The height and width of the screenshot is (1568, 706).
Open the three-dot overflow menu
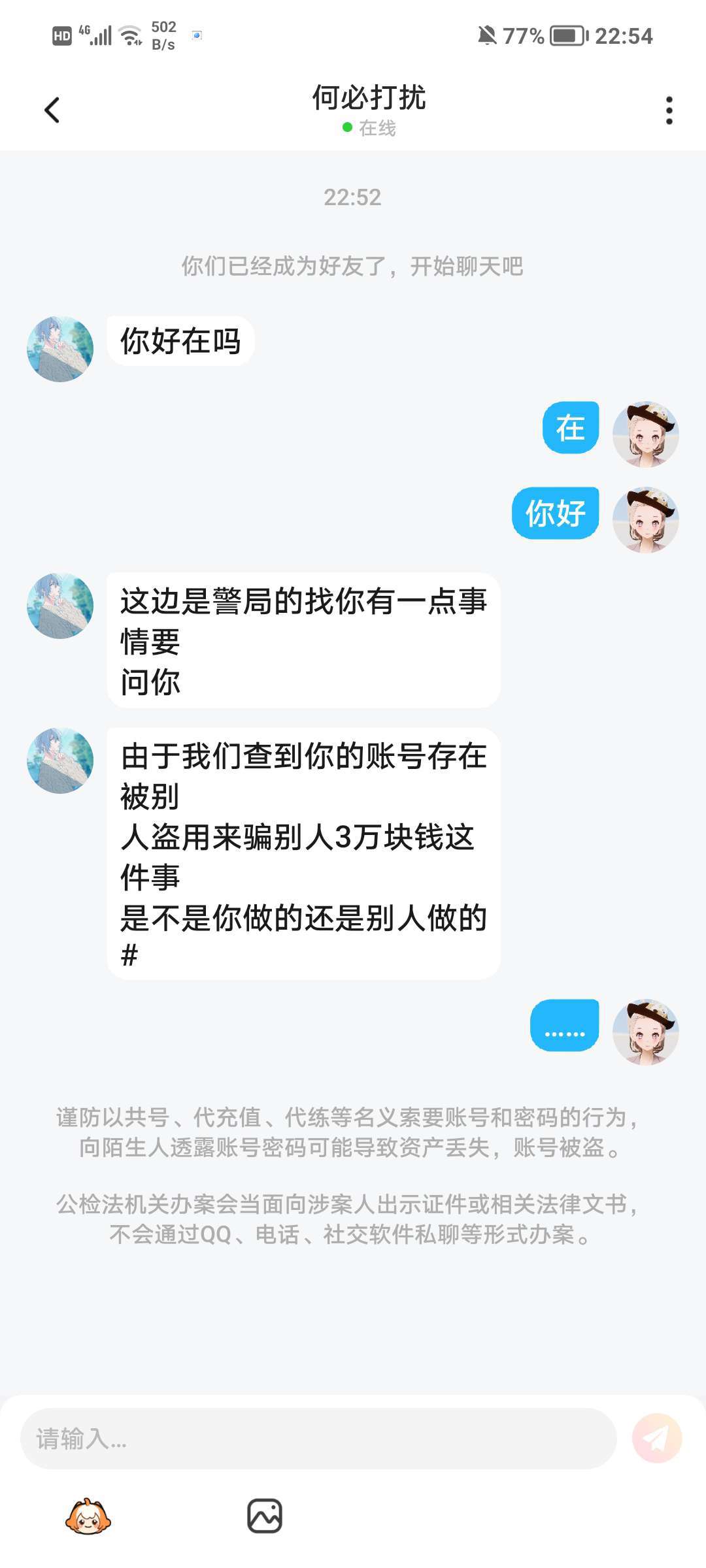point(669,110)
